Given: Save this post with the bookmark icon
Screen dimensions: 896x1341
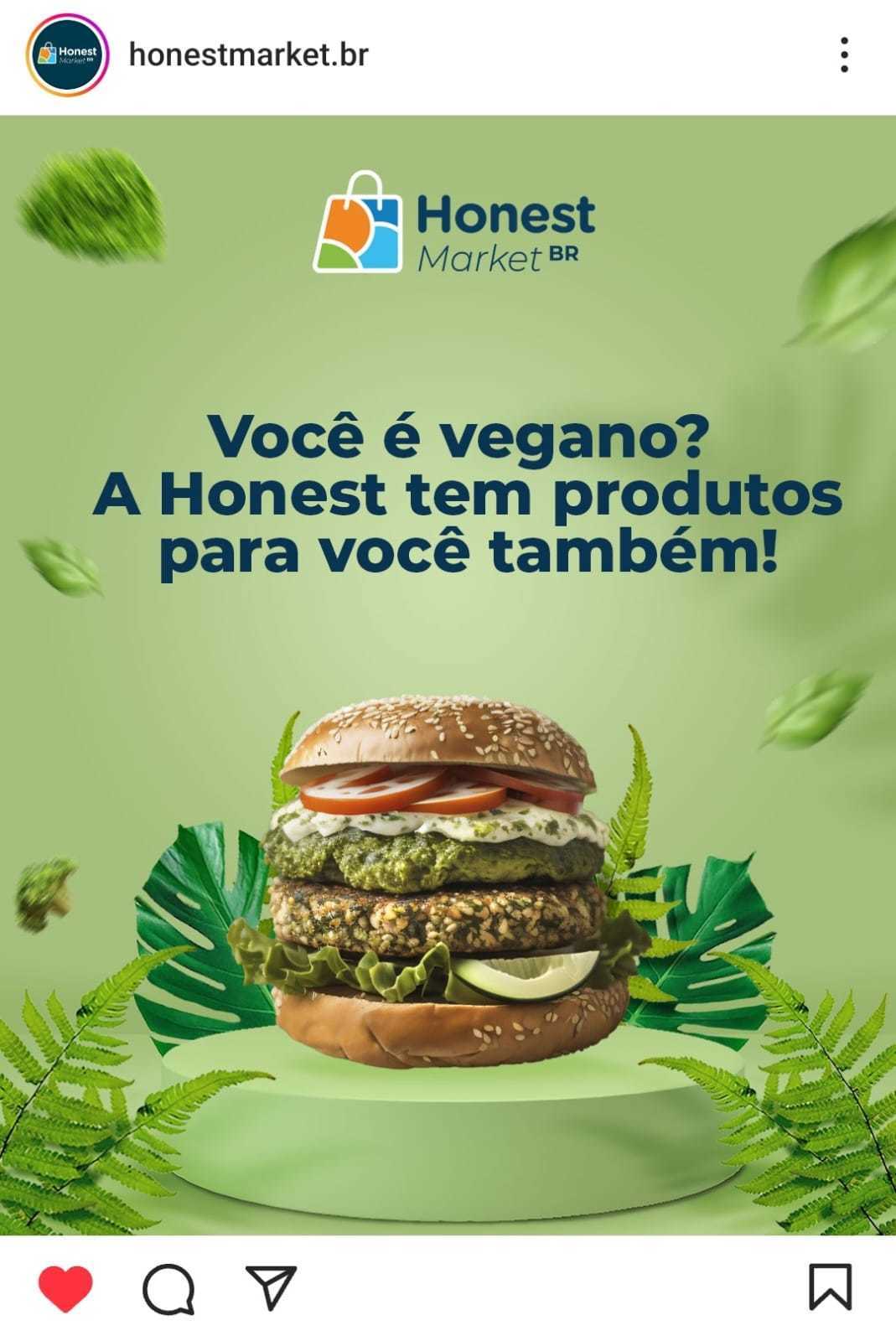Looking at the screenshot, I should tap(830, 1287).
